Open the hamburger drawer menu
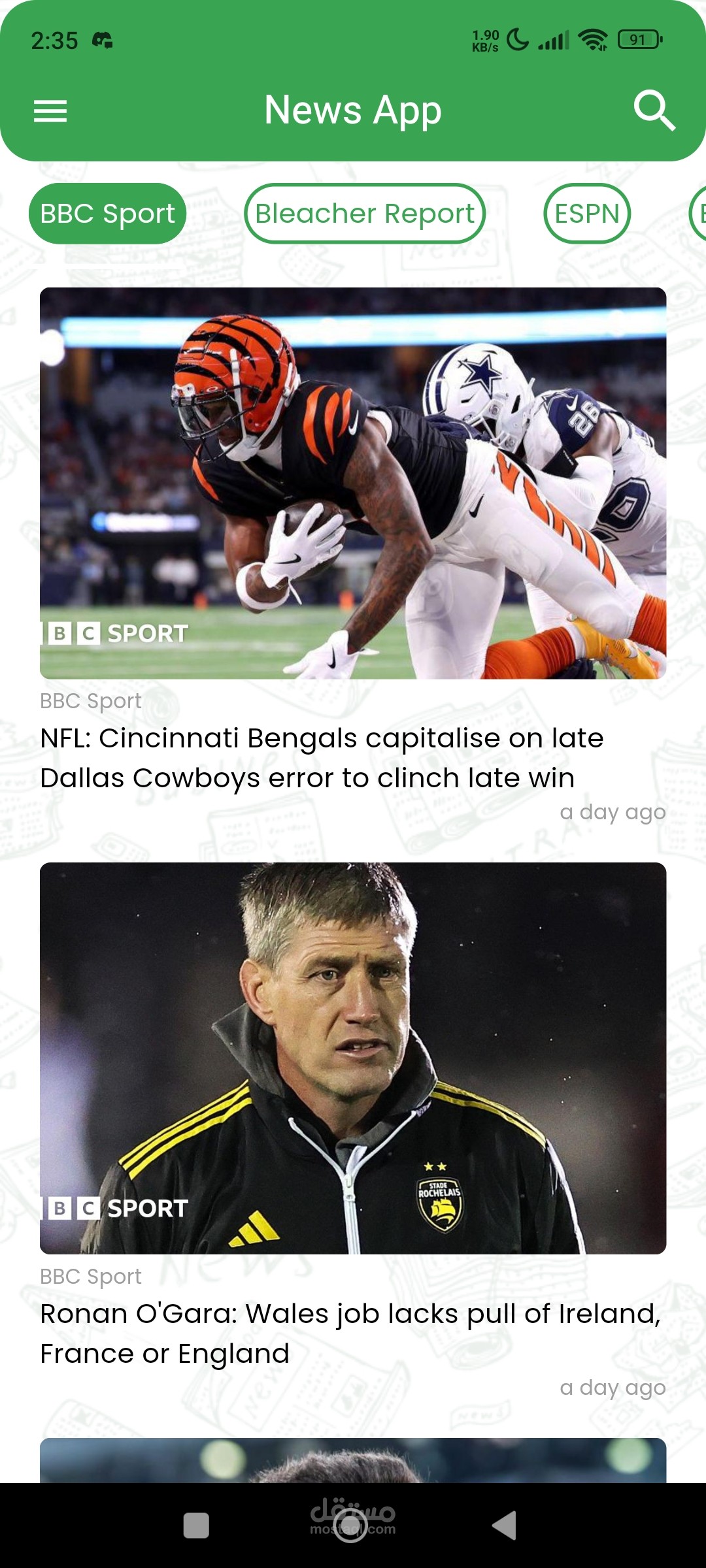The height and width of the screenshot is (1568, 706). (50, 111)
